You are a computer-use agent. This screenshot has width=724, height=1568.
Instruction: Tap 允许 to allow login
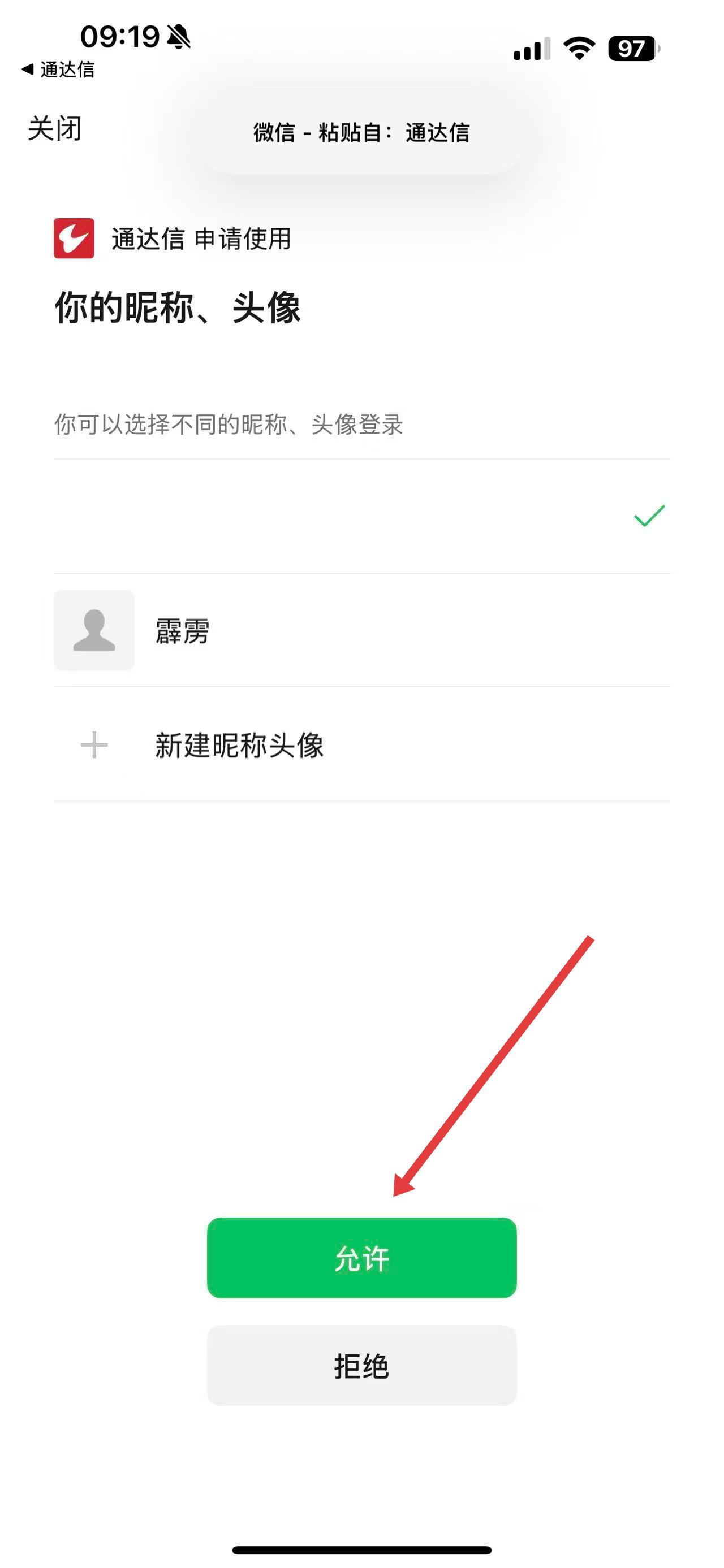361,1258
